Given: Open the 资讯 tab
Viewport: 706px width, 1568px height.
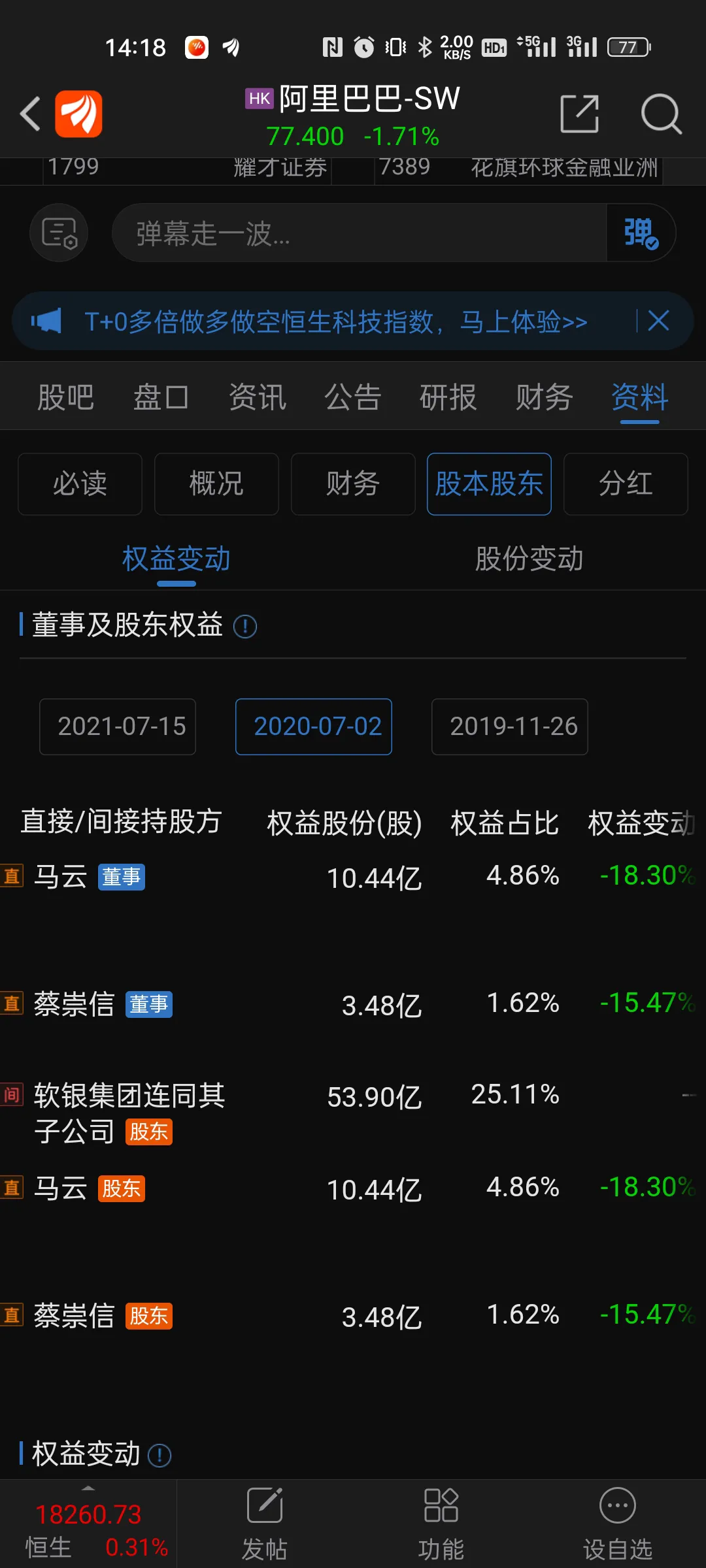Looking at the screenshot, I should (257, 397).
